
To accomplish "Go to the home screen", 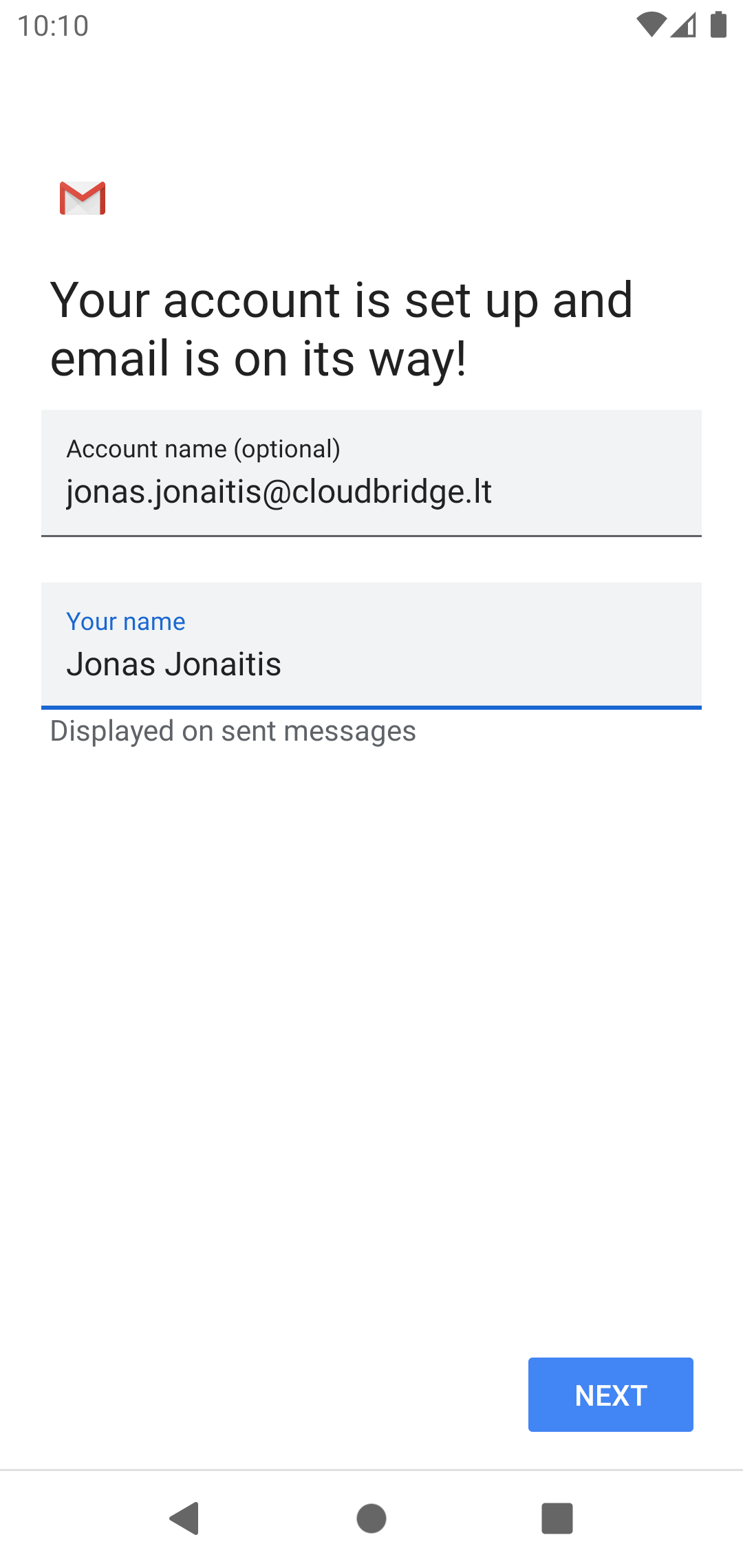I will coord(371,1518).
